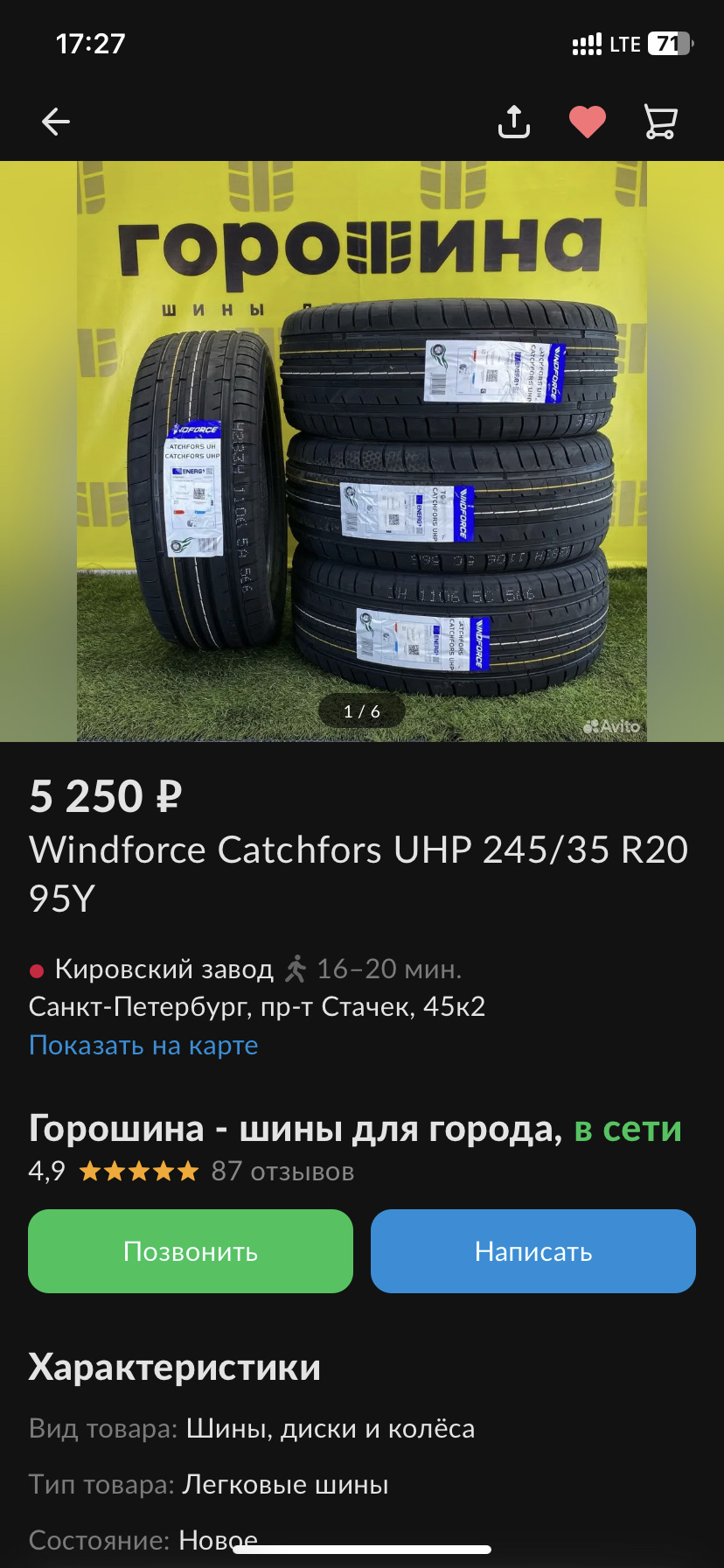Go back using the arrow icon
Viewport: 724px width, 1568px height.
pos(56,122)
